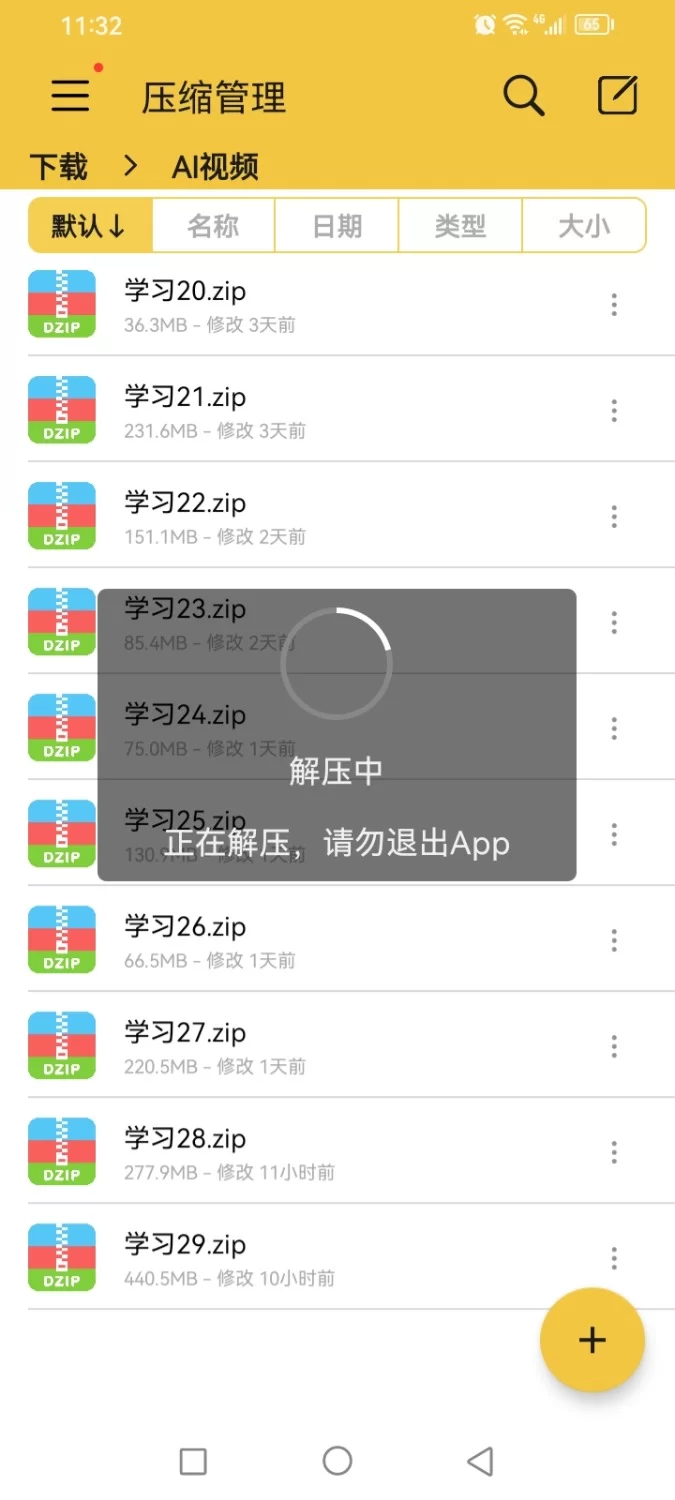Open more options for 学习22.zip
675x1500 pixels.
click(x=614, y=517)
